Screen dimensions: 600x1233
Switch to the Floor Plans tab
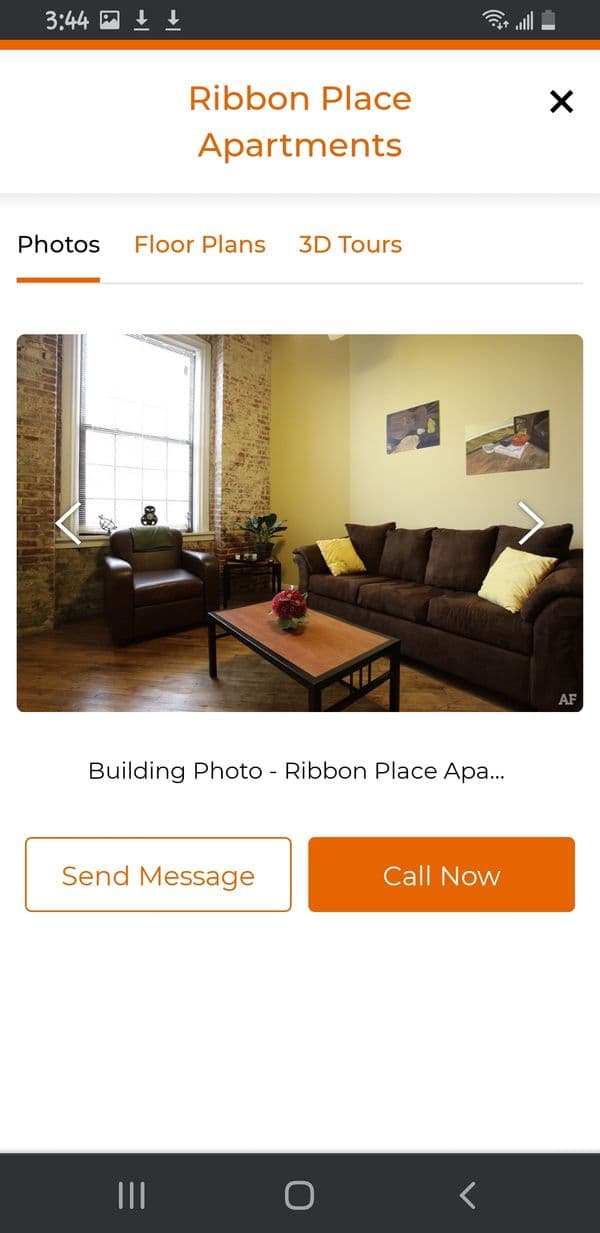pyautogui.click(x=200, y=245)
